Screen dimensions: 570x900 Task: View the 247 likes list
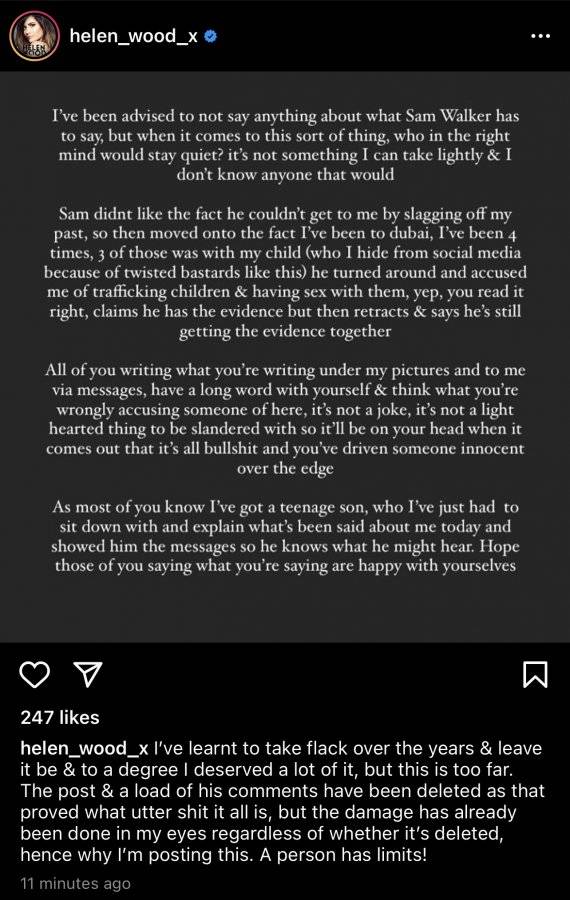[x=60, y=717]
